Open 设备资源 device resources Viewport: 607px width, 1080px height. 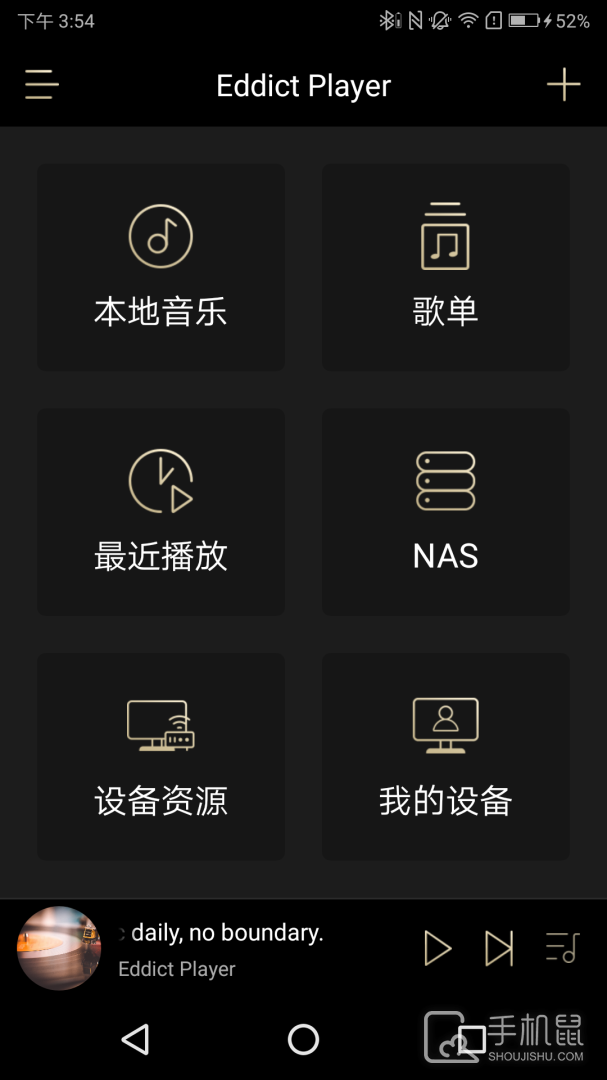(x=161, y=756)
